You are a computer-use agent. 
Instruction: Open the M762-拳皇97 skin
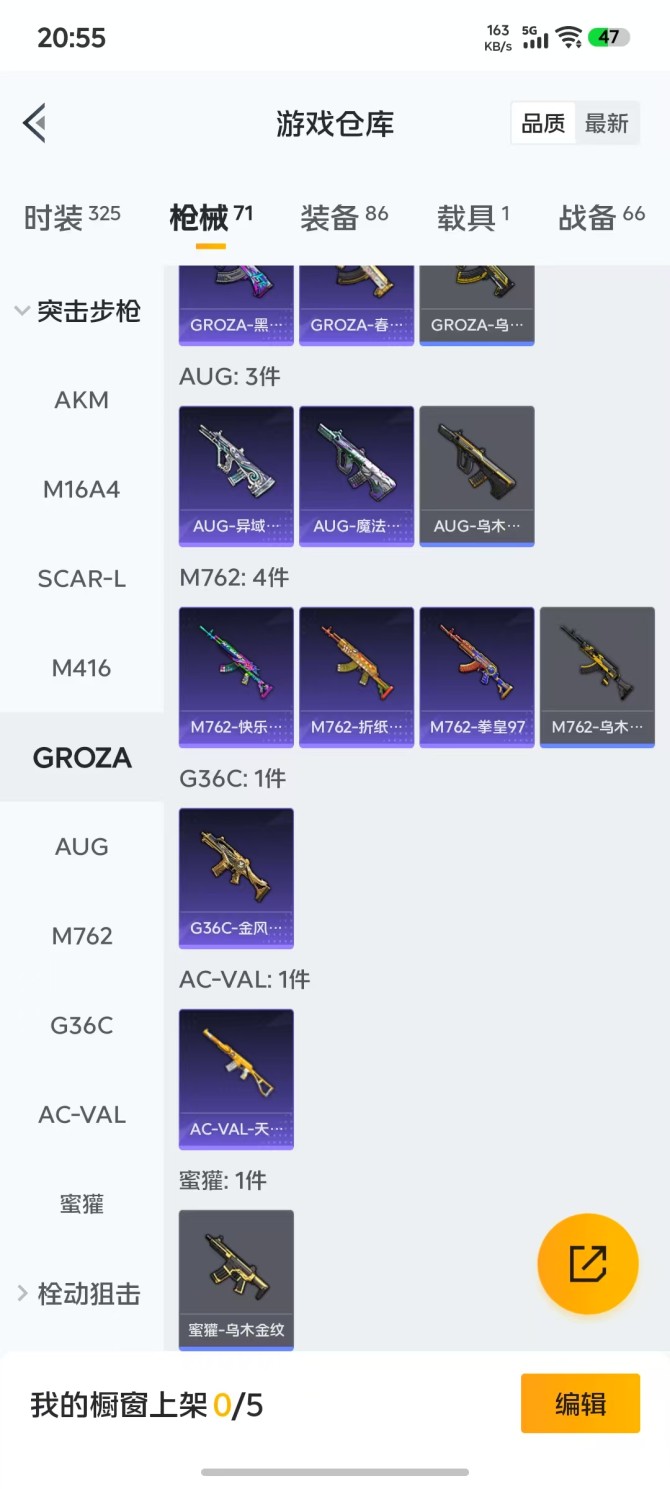click(477, 677)
